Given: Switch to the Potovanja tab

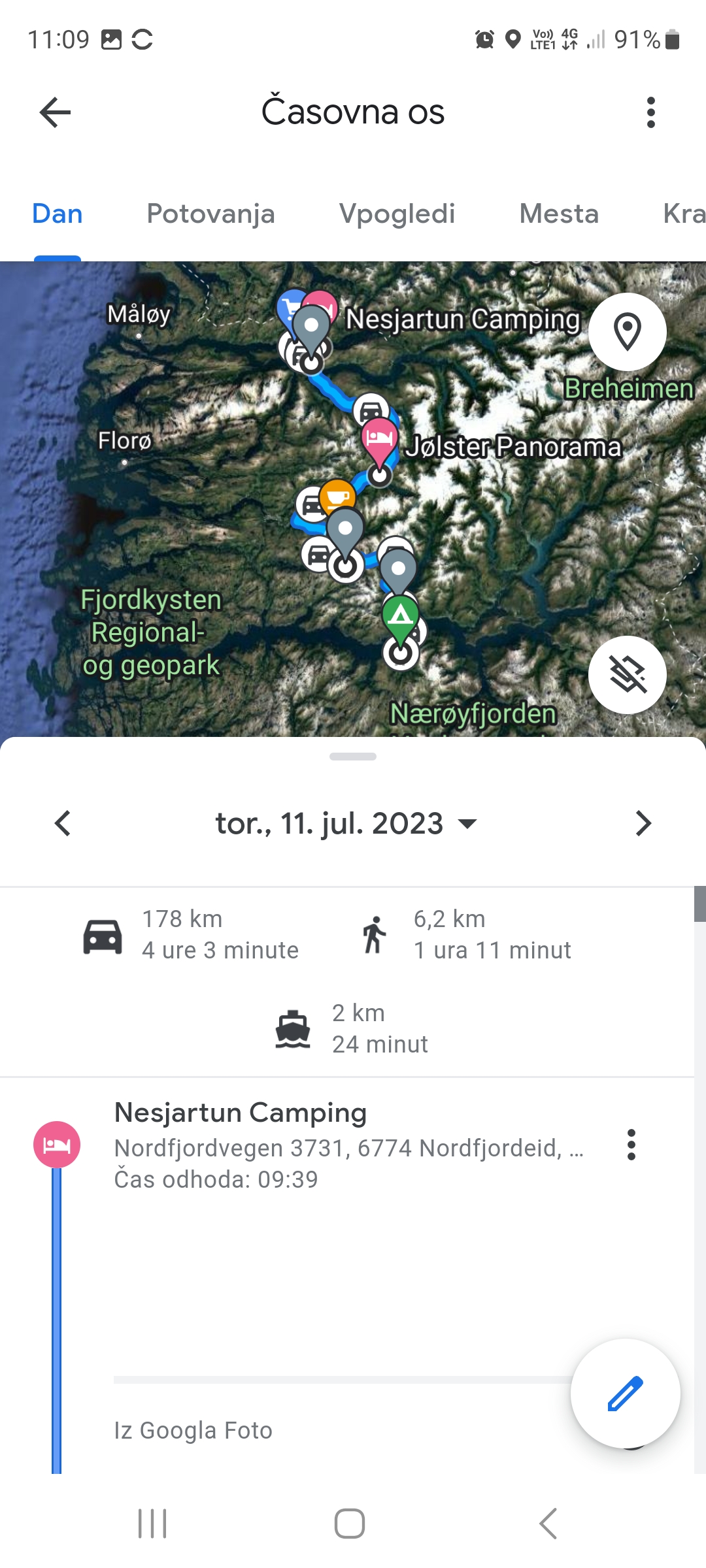Looking at the screenshot, I should pos(210,214).
